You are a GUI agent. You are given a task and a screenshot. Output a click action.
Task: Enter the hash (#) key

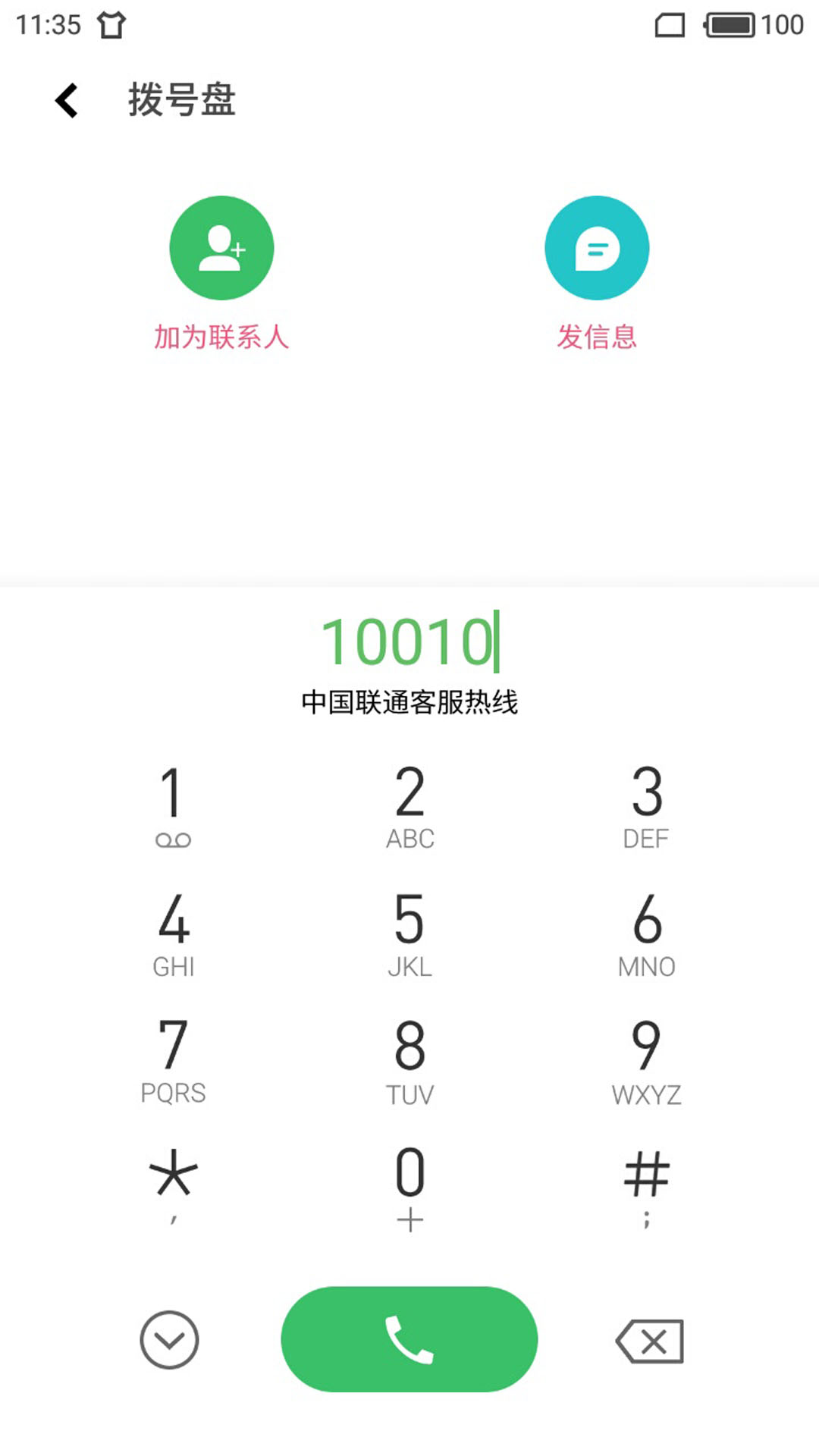point(646,1187)
